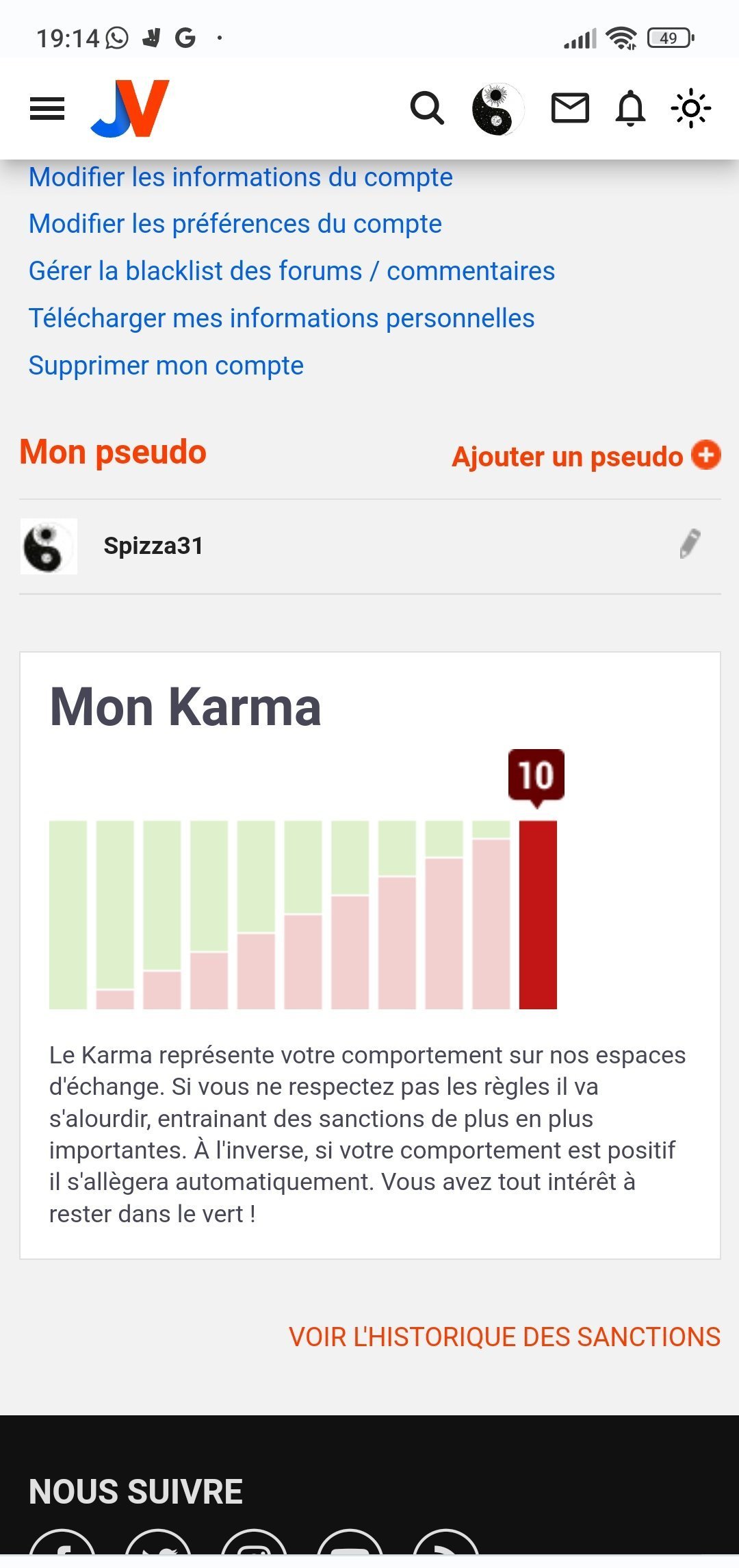The width and height of the screenshot is (739, 1568).
Task: Tap Supprimer mon compte link
Action: (166, 366)
